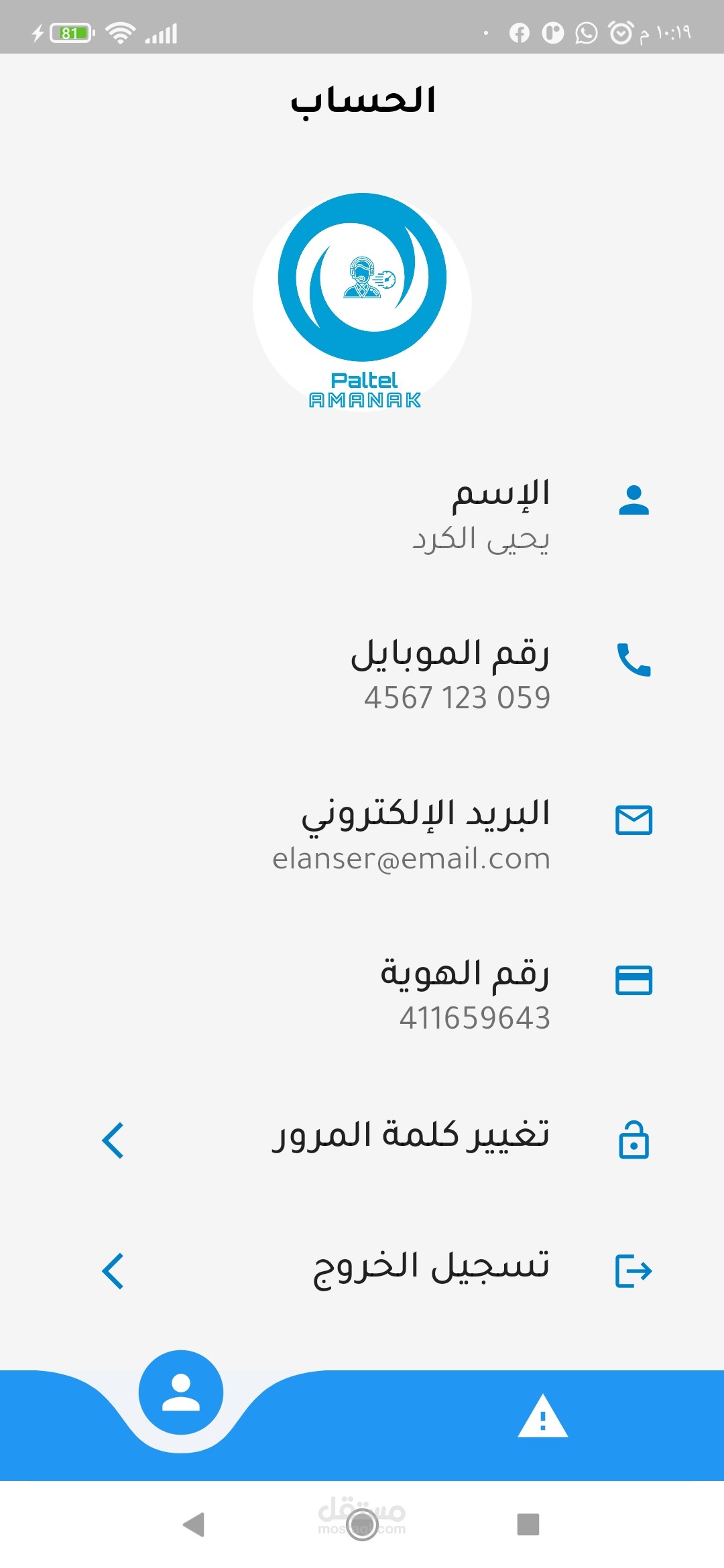Tap the logout row (تسجيل الخروج)

430,1268
